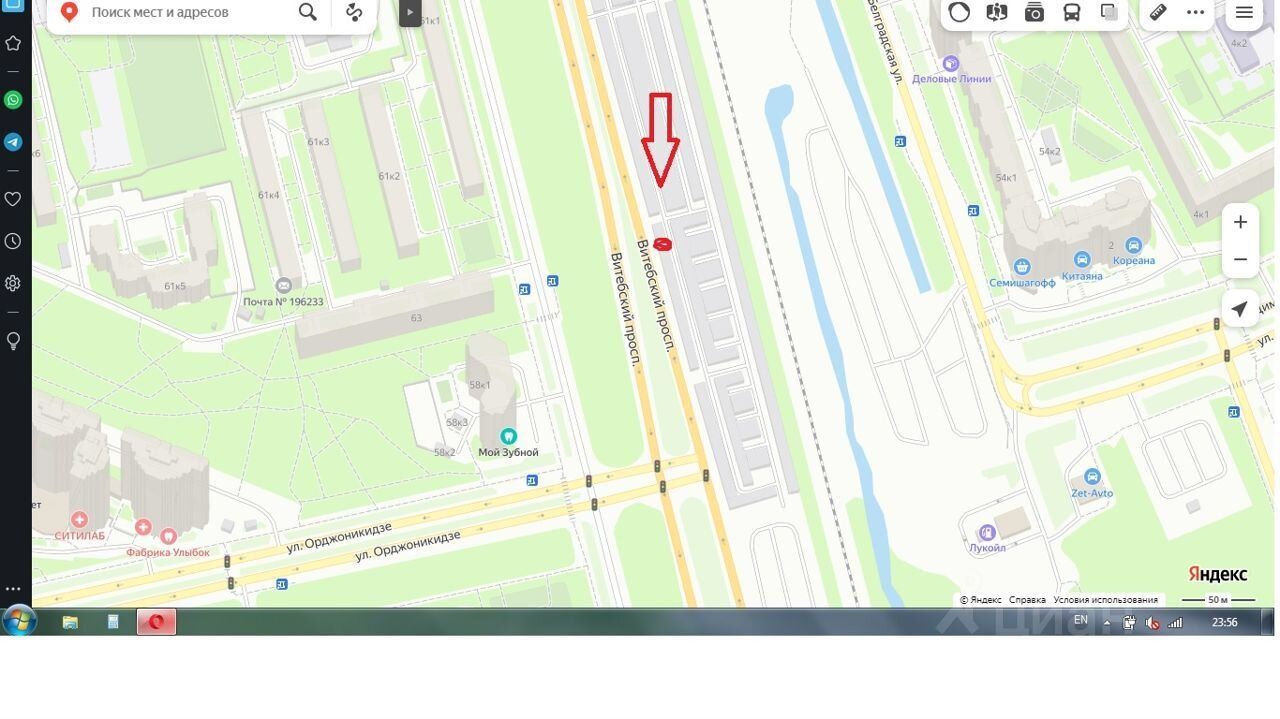Open the three-dots more tools menu
This screenshot has width=1280, height=719.
pyautogui.click(x=1195, y=12)
